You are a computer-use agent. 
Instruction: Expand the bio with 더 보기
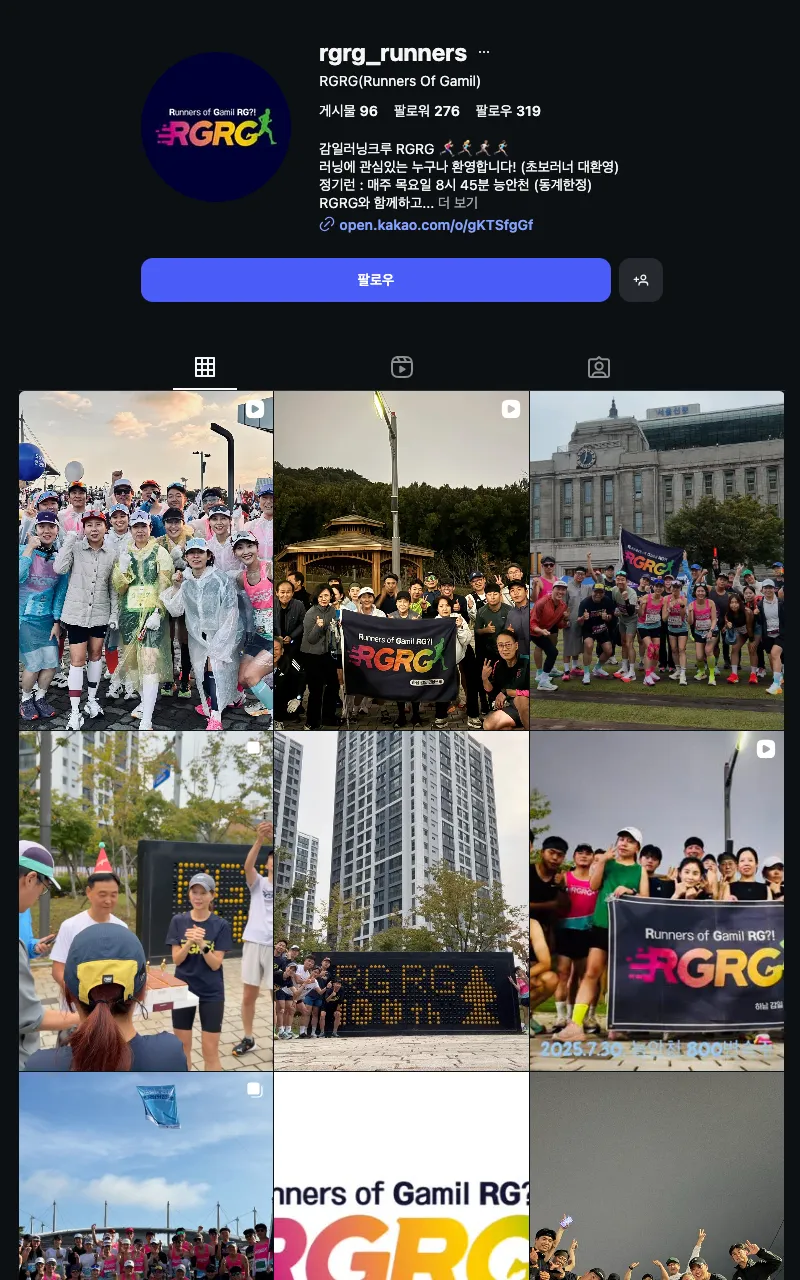coord(458,203)
